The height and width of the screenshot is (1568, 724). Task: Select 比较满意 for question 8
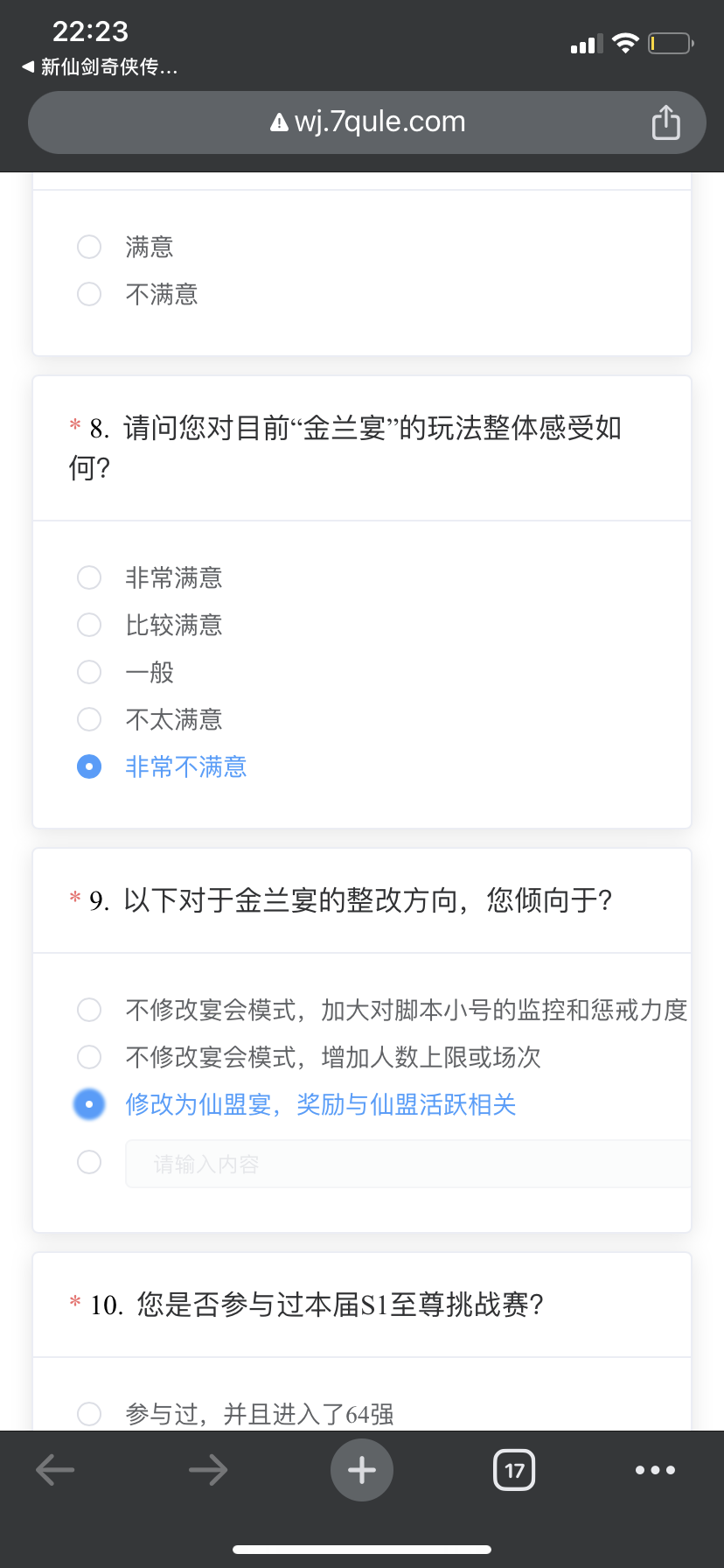[88, 625]
